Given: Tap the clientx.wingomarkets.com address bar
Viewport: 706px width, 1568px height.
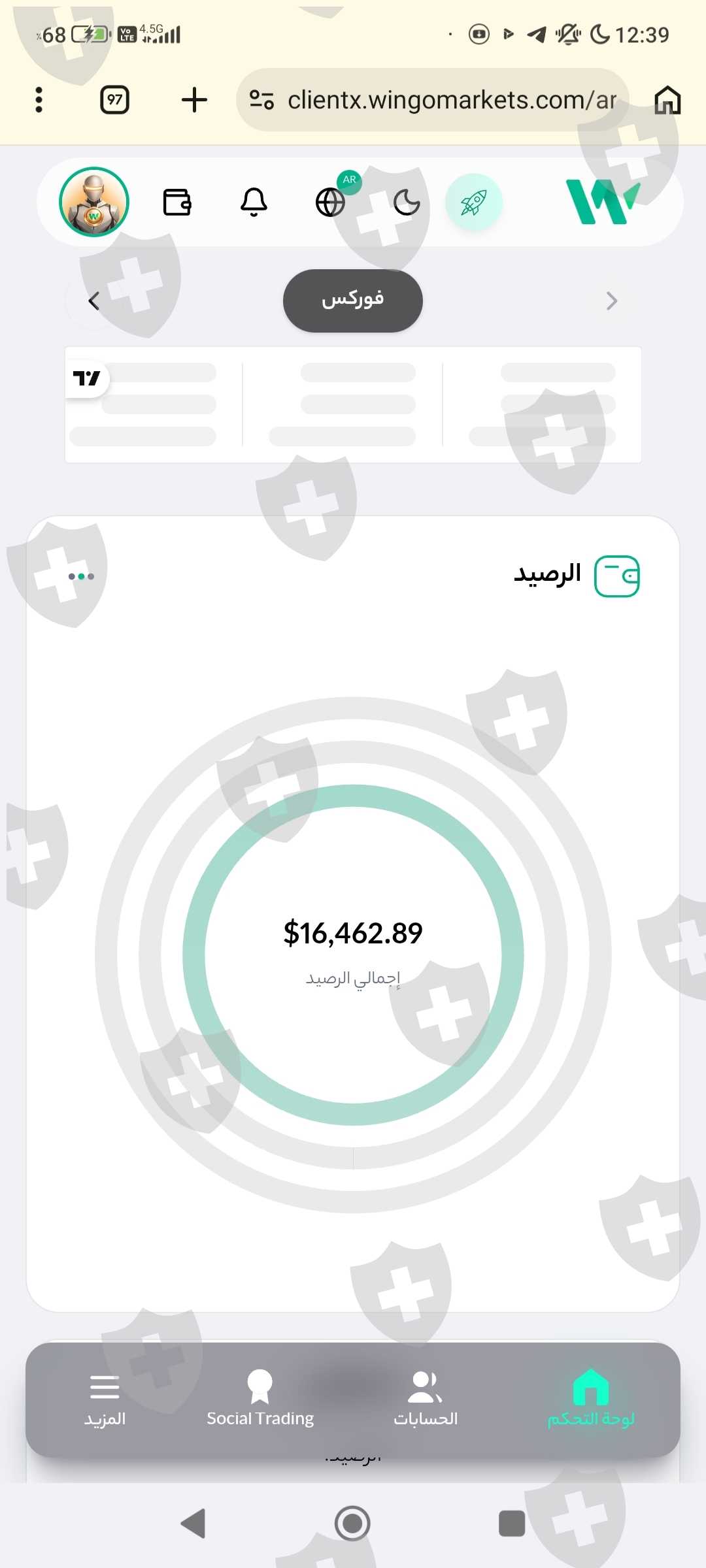Looking at the screenshot, I should (432, 100).
